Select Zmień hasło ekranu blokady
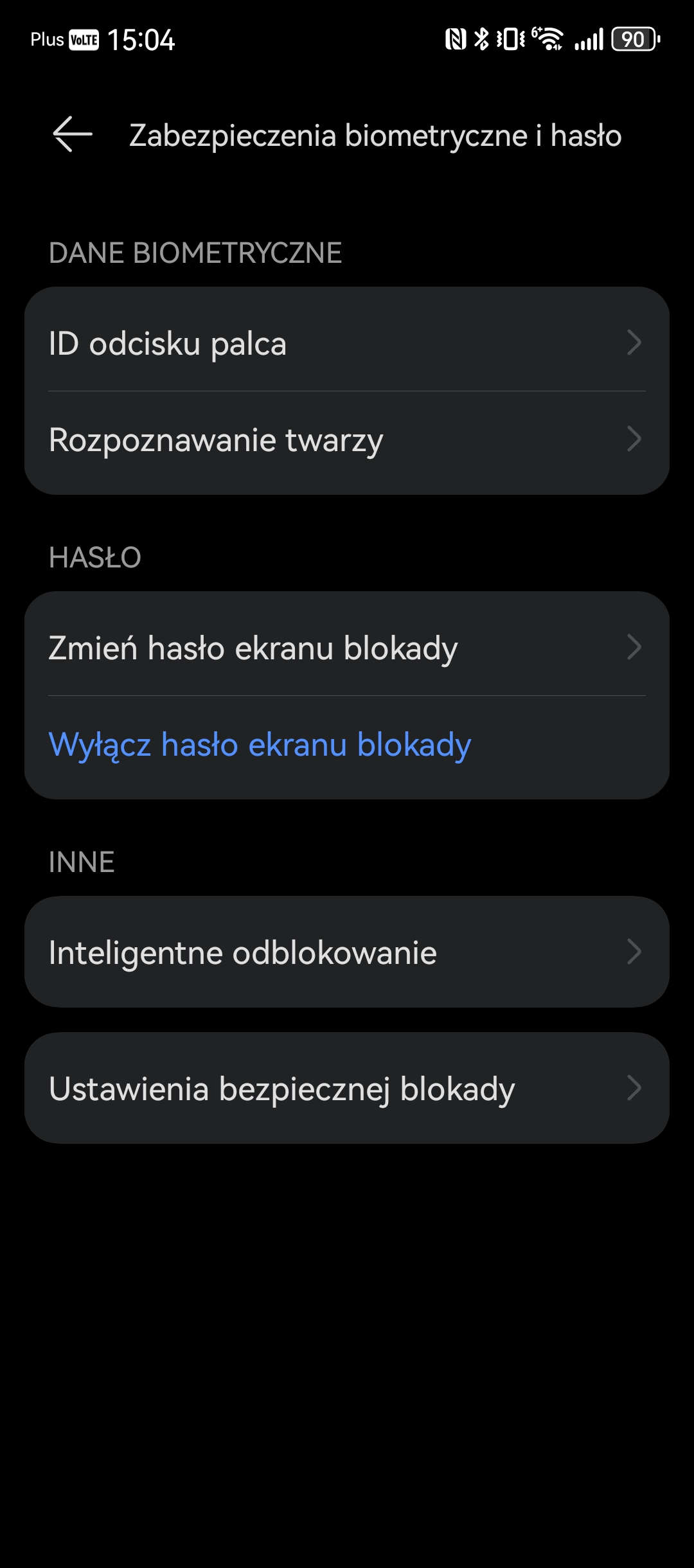 pos(347,647)
